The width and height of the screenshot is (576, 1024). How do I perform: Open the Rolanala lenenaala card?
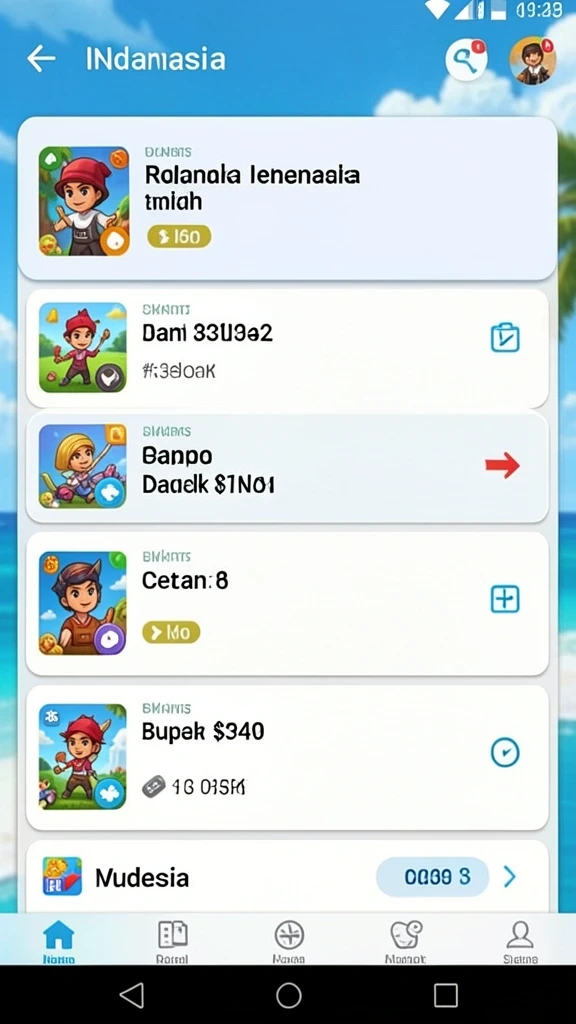pos(287,199)
